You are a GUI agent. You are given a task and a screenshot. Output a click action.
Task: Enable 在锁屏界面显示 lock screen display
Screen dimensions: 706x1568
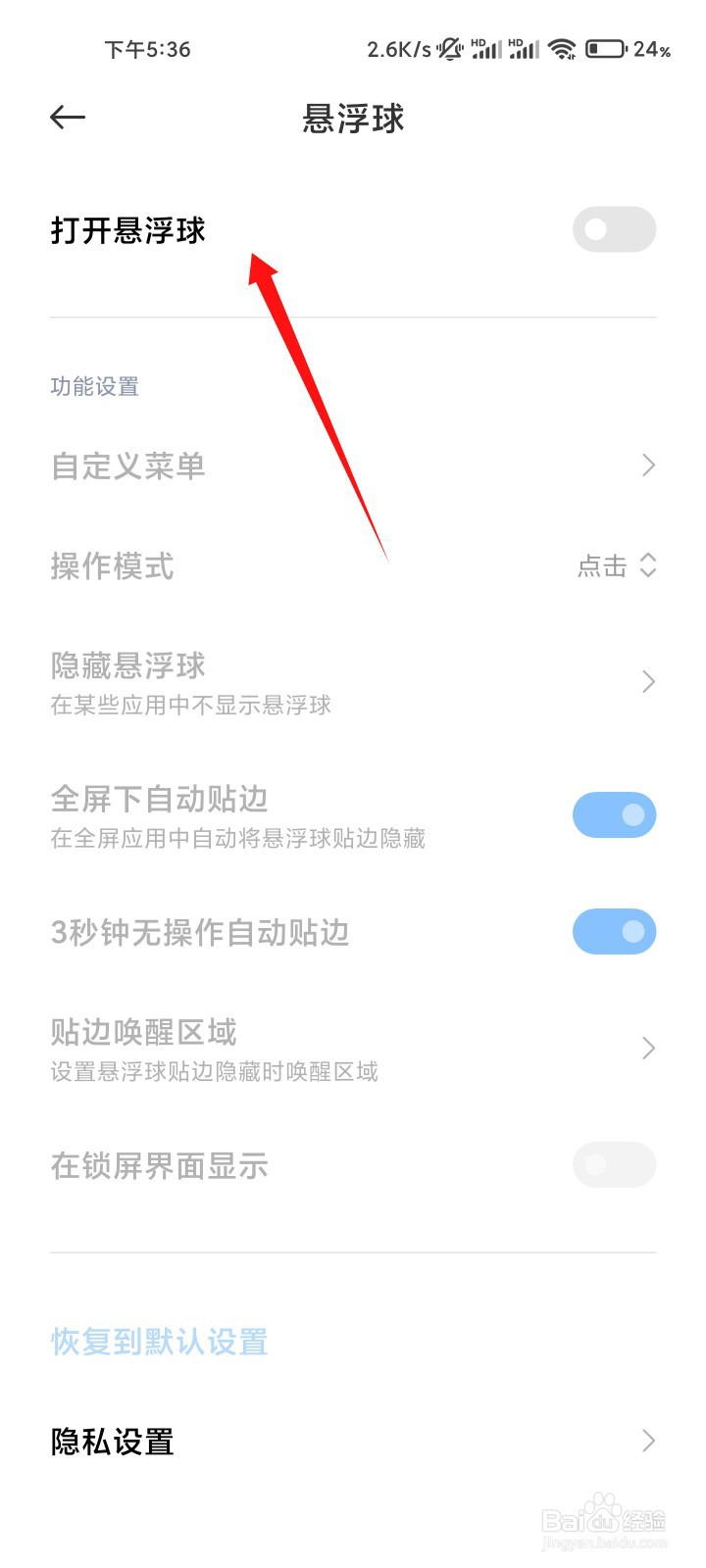[x=614, y=1164]
